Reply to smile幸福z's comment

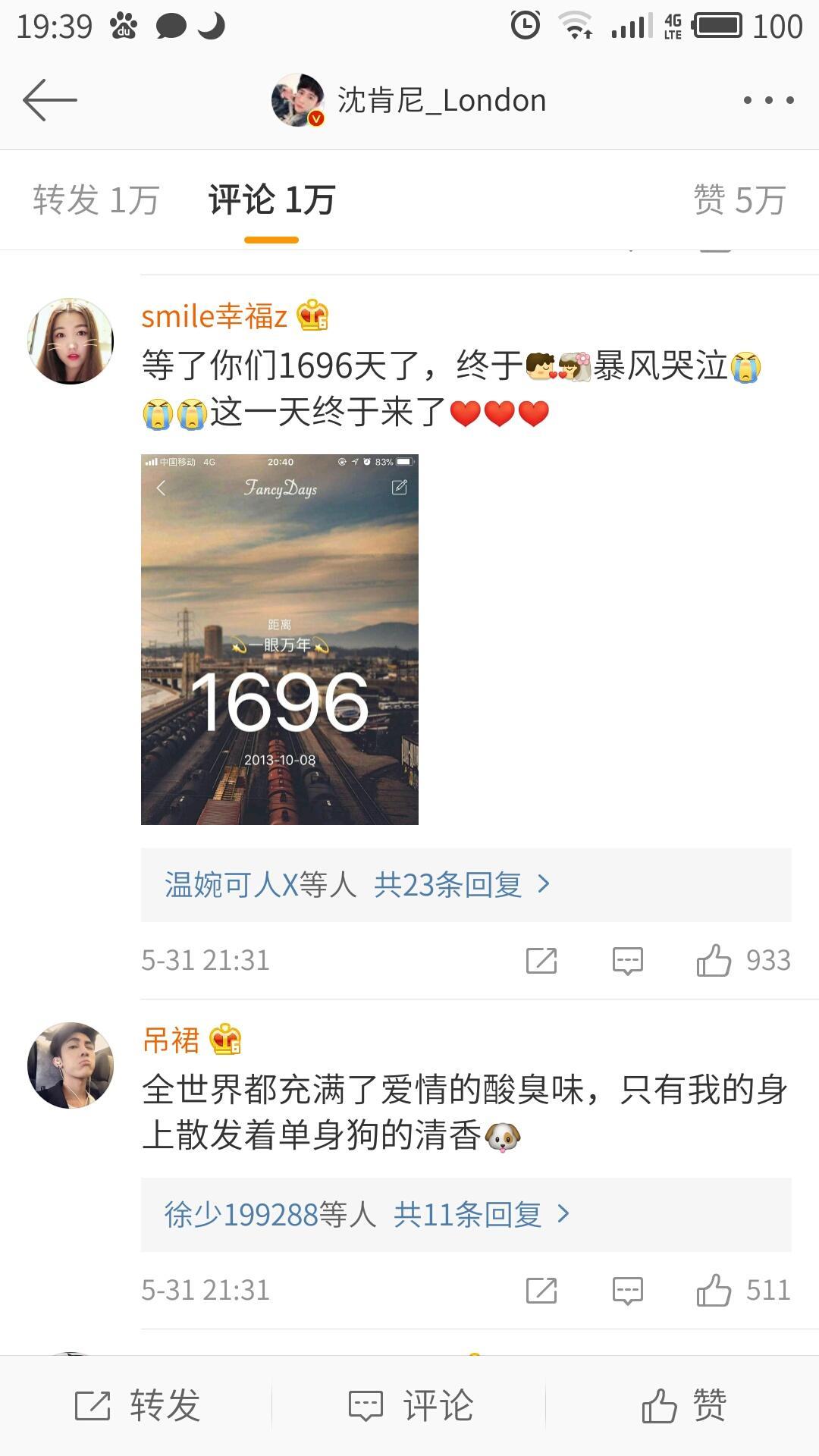[628, 961]
